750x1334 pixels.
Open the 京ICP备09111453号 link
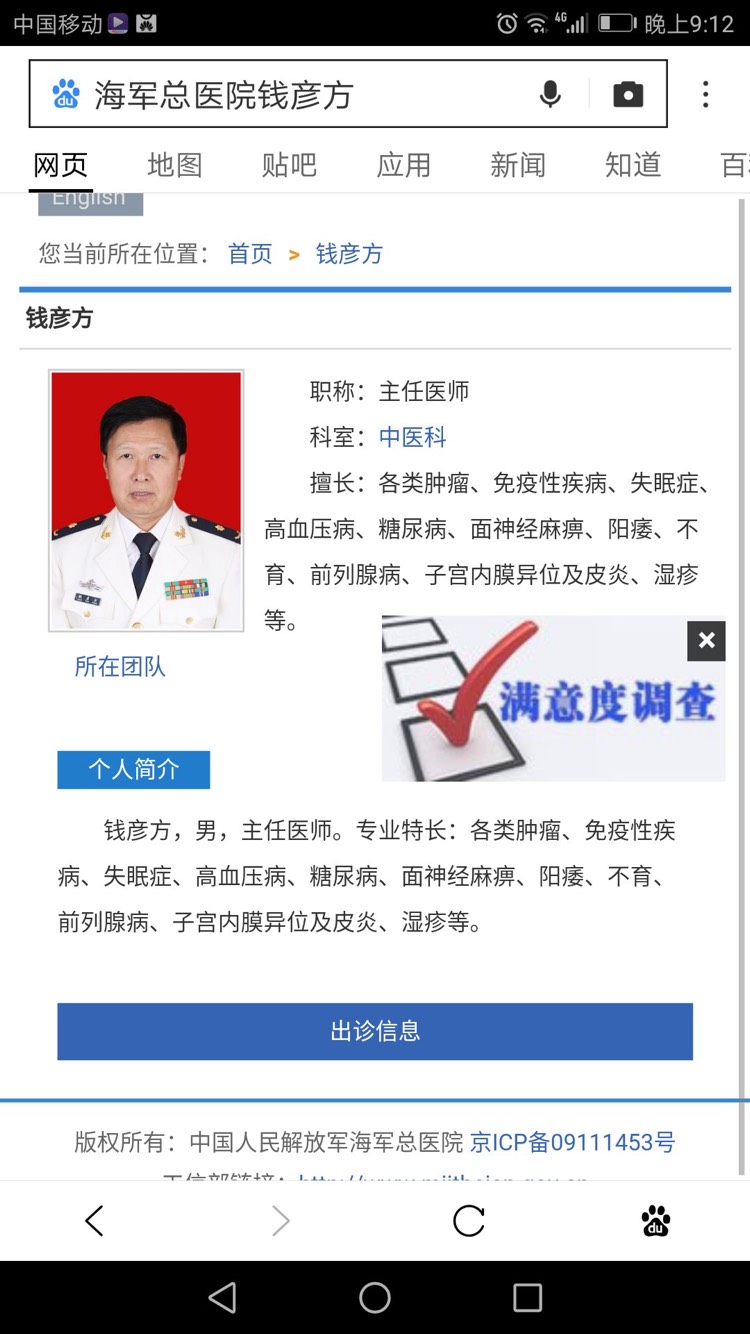pos(572,1142)
